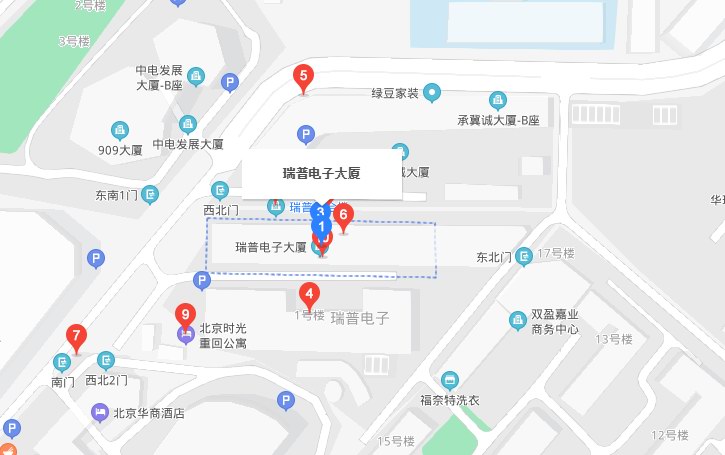Select 承冀诚大厦-B座 on the map

click(497, 100)
